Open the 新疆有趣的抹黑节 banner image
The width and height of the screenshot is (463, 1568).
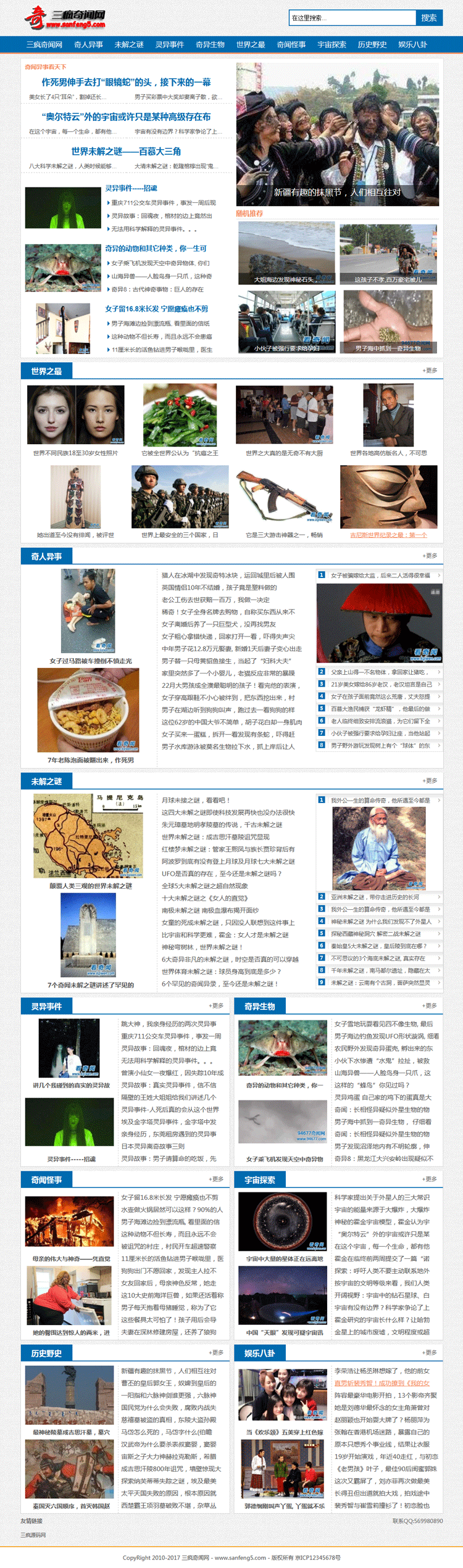[337, 134]
